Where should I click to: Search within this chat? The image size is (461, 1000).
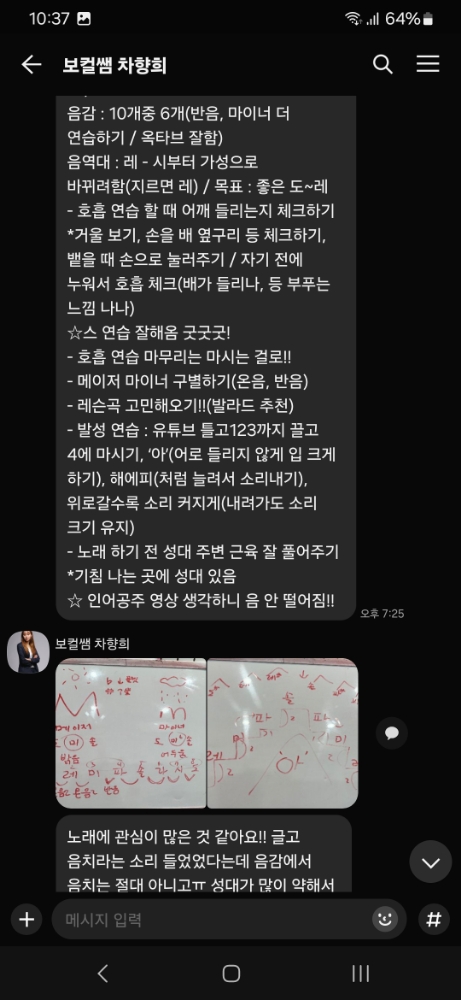pyautogui.click(x=383, y=64)
